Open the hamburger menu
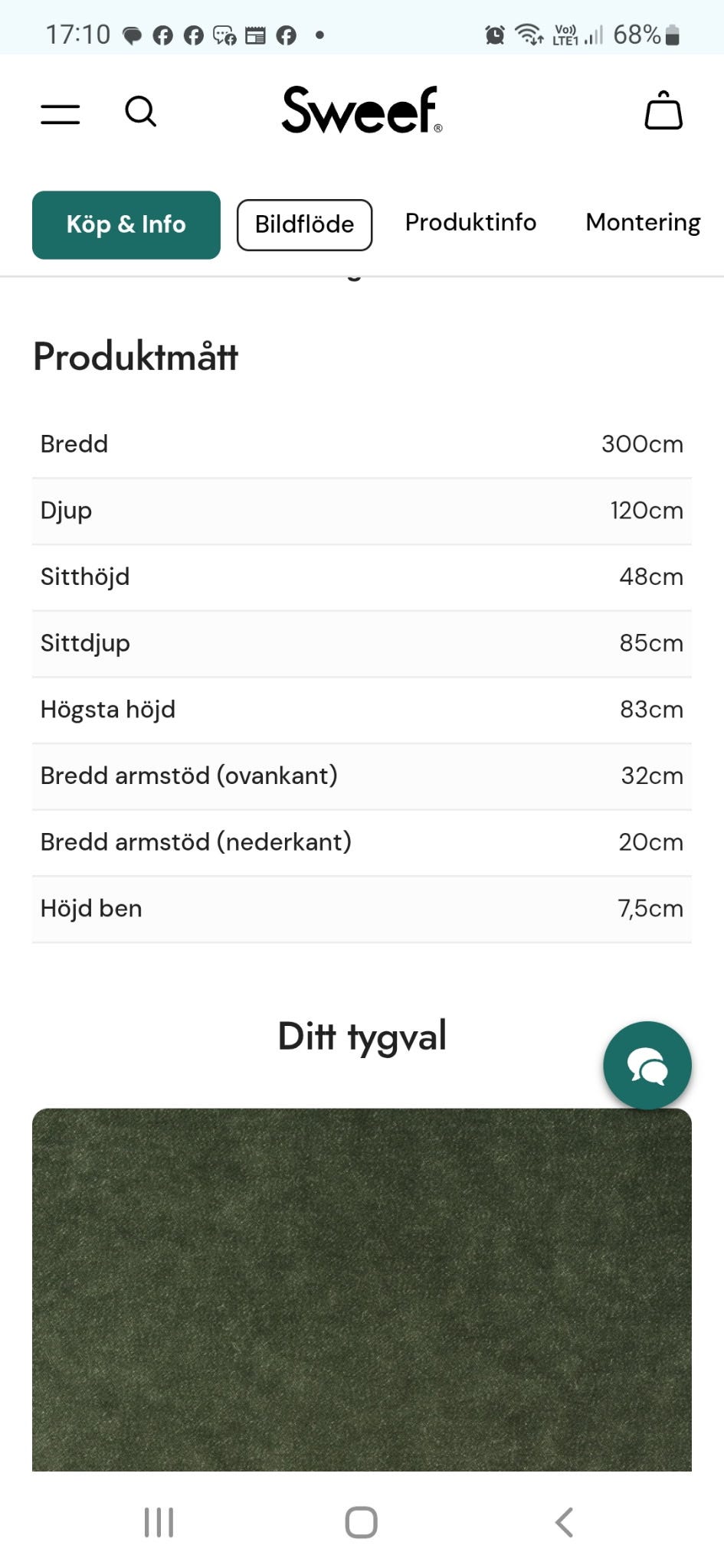 pos(60,114)
